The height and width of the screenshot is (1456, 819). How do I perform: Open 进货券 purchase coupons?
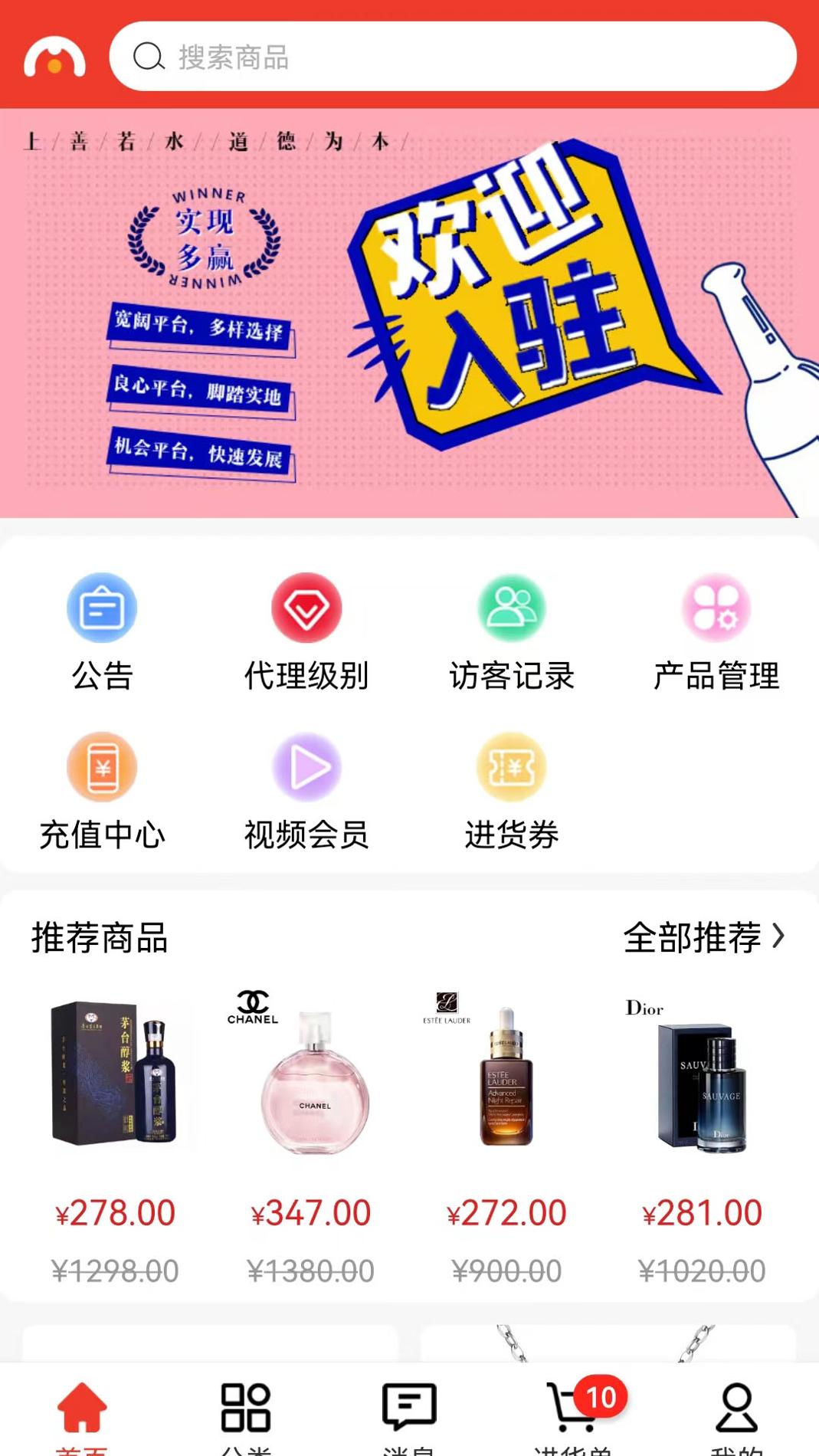click(511, 790)
